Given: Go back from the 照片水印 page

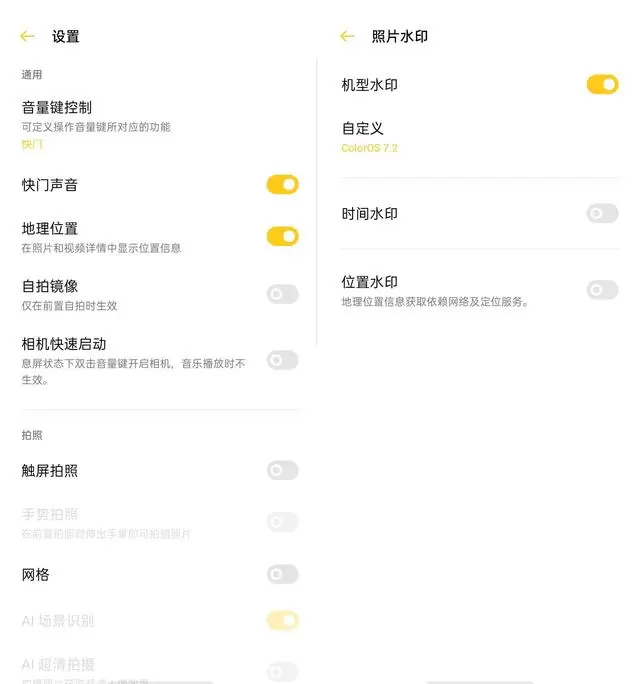Looking at the screenshot, I should coord(347,36).
